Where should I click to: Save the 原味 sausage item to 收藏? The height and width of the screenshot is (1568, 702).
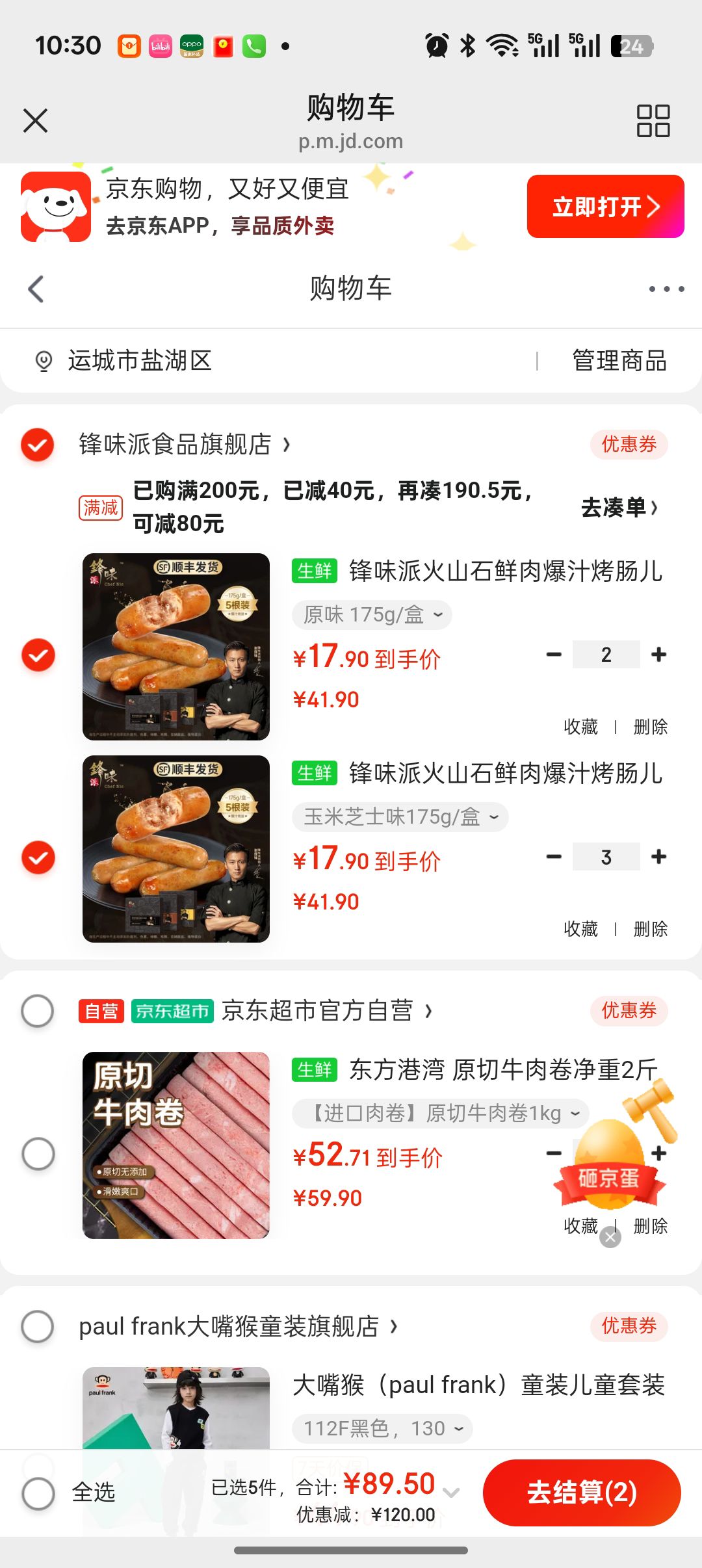580,726
